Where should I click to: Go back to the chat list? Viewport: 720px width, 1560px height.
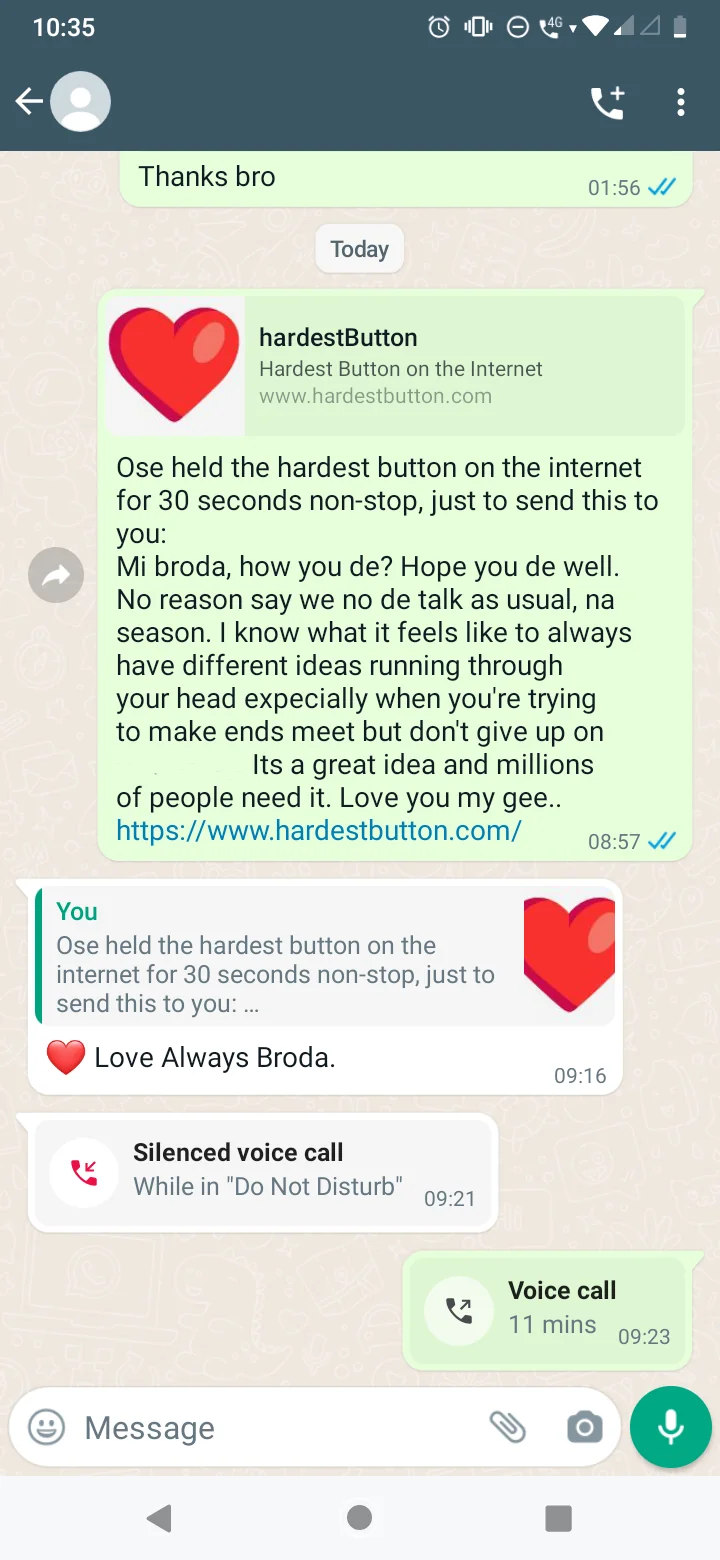pyautogui.click(x=29, y=101)
